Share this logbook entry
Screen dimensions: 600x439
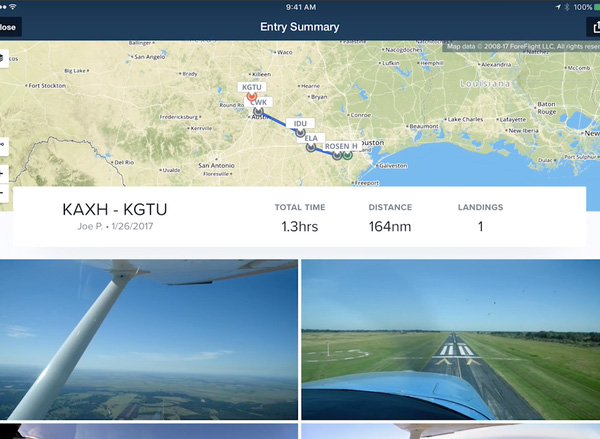point(590,27)
